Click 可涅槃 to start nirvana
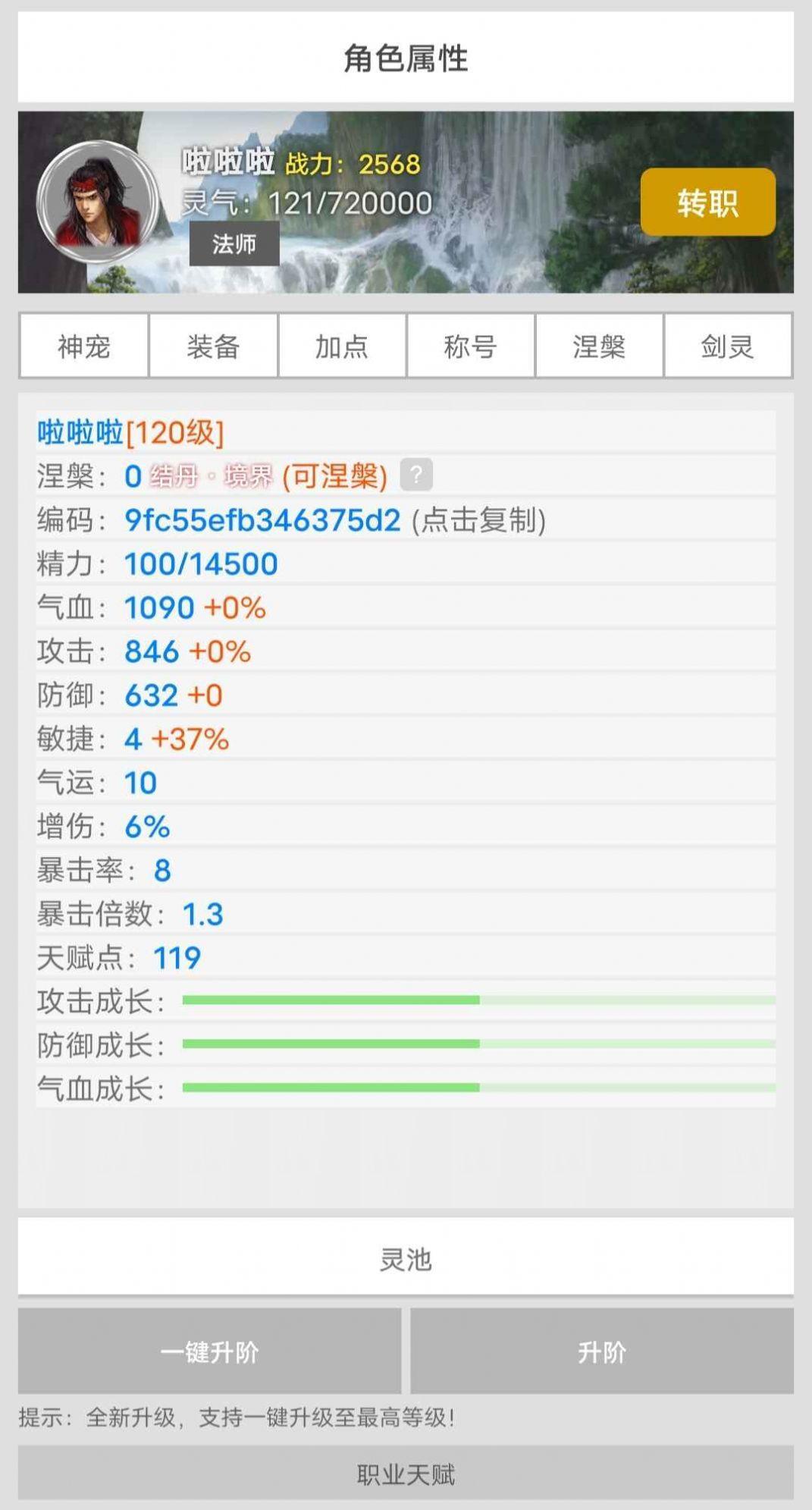812x1510 pixels. tap(334, 476)
